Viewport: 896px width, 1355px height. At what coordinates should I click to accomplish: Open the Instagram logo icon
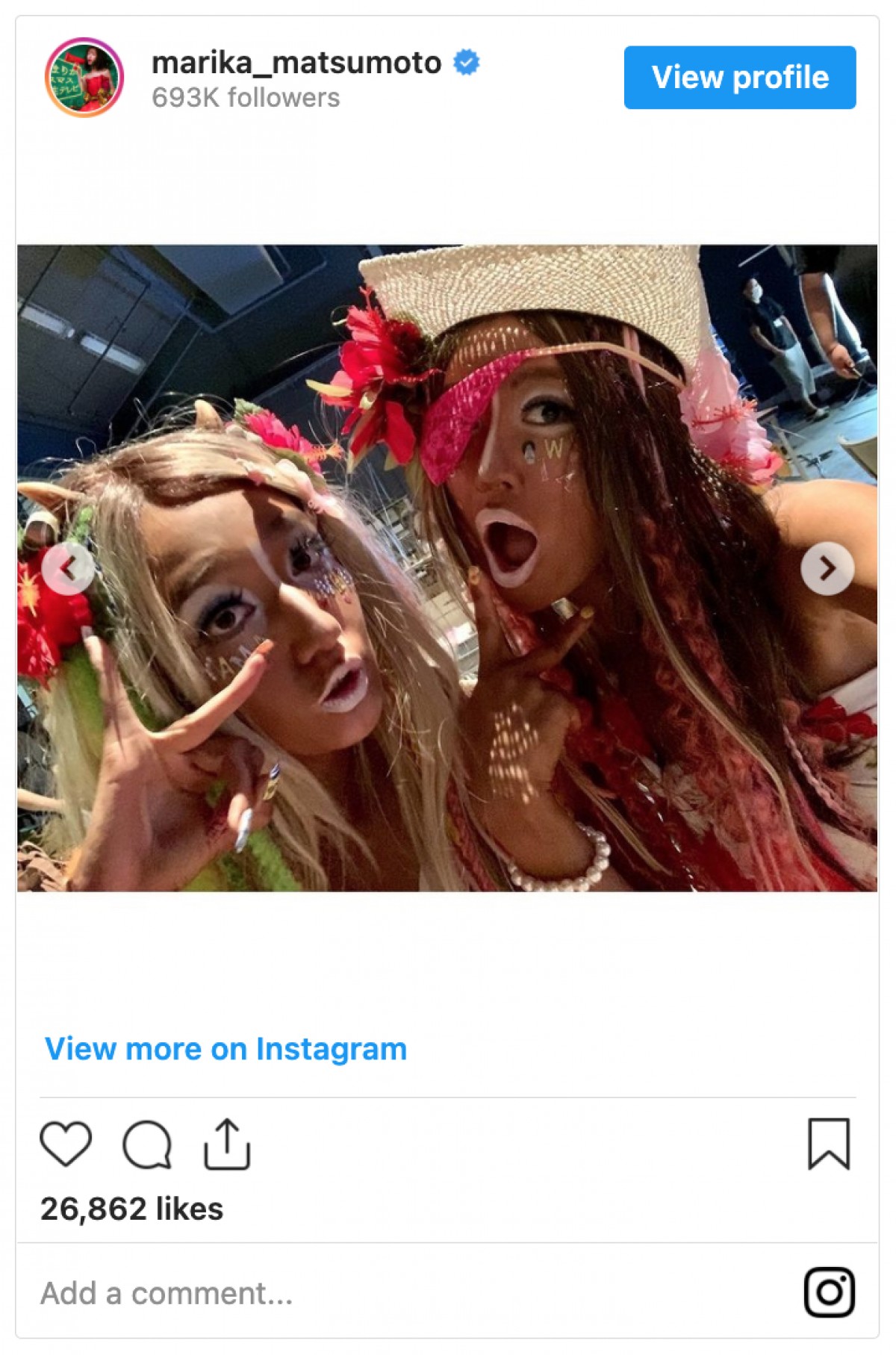[829, 1292]
